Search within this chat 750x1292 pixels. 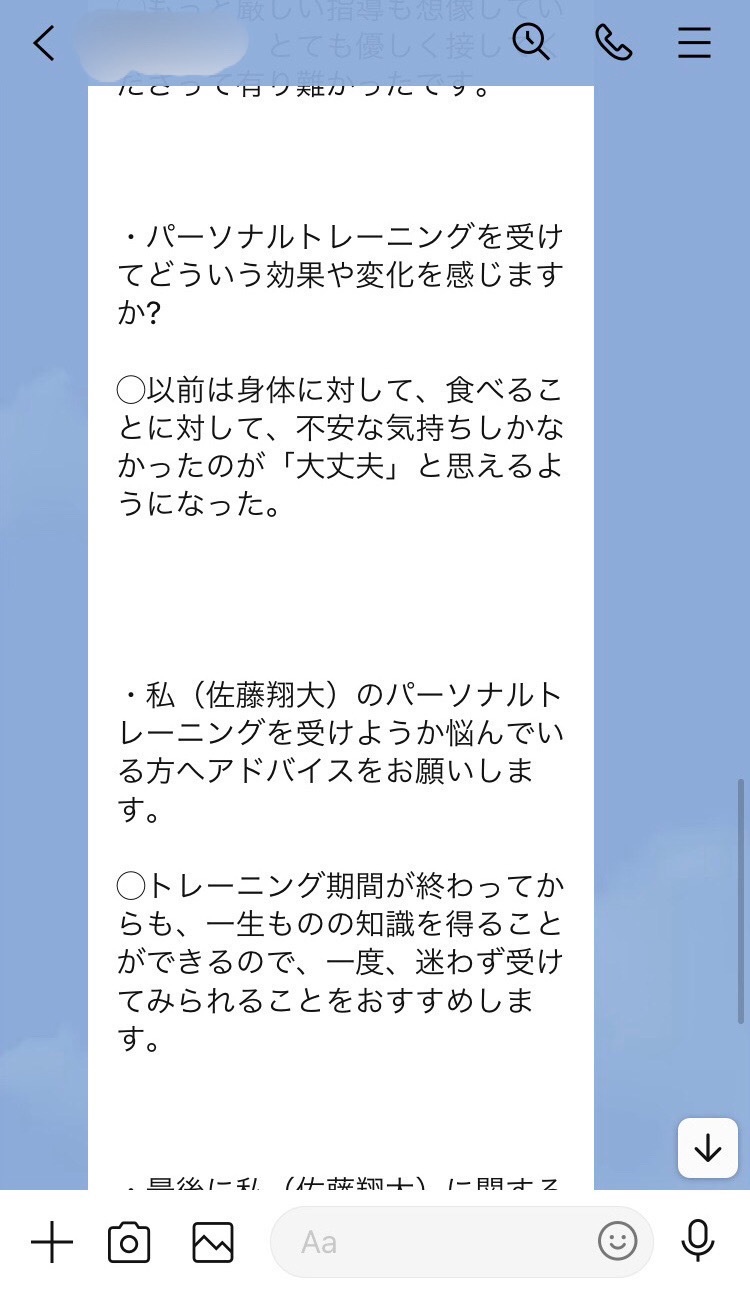point(531,42)
